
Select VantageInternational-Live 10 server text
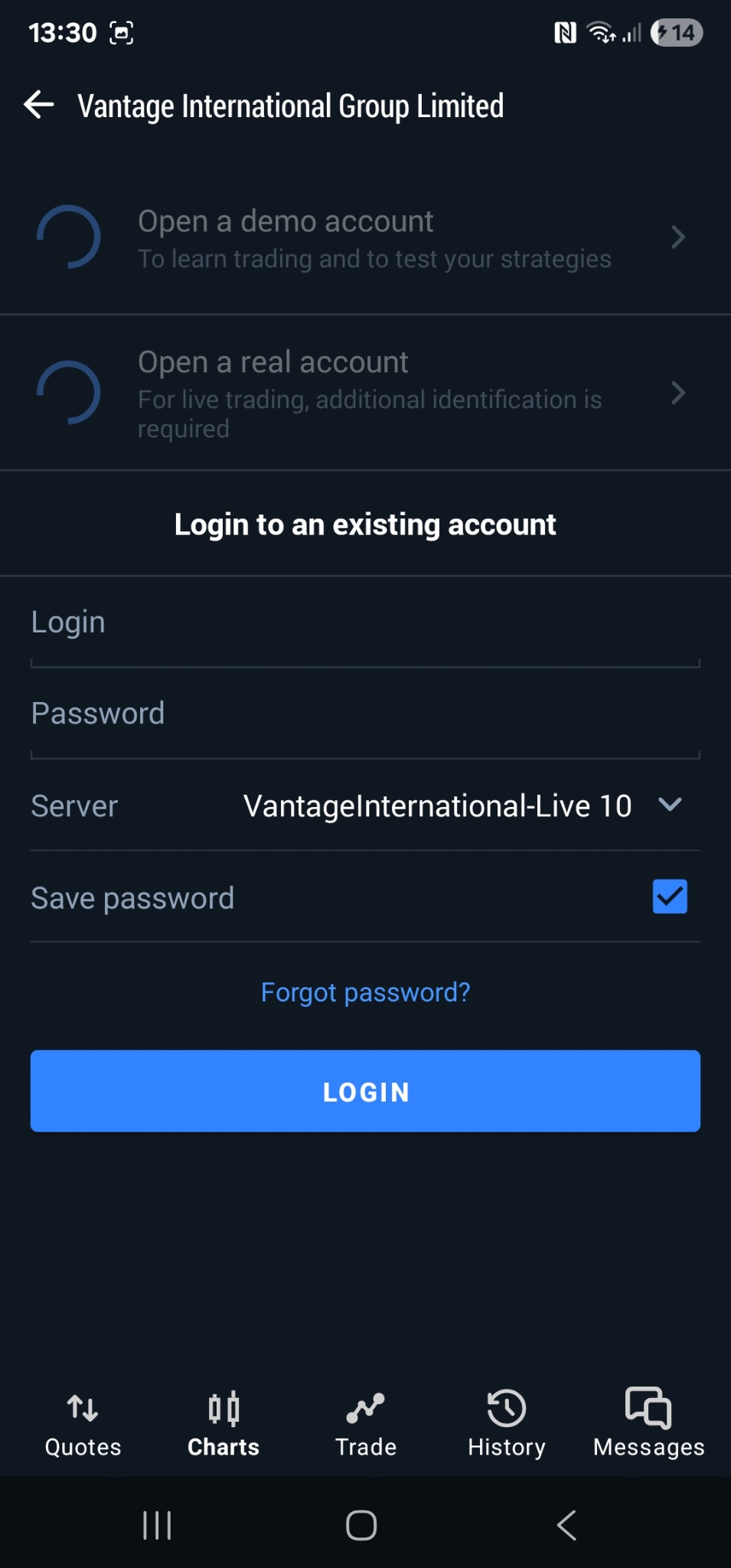(437, 805)
